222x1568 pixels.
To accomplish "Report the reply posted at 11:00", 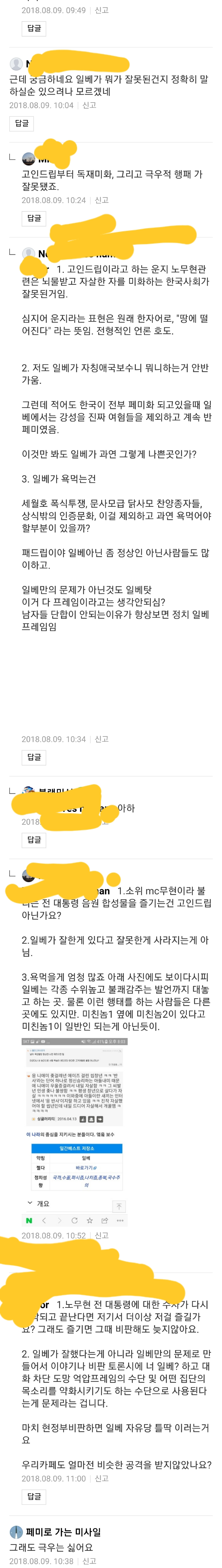I will coord(102,1479).
